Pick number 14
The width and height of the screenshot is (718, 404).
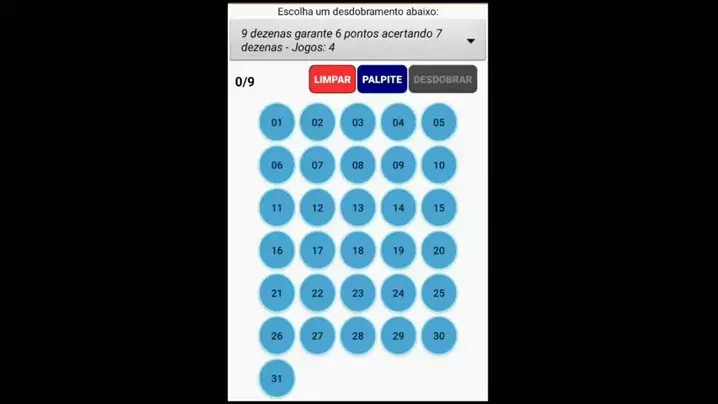pos(398,208)
